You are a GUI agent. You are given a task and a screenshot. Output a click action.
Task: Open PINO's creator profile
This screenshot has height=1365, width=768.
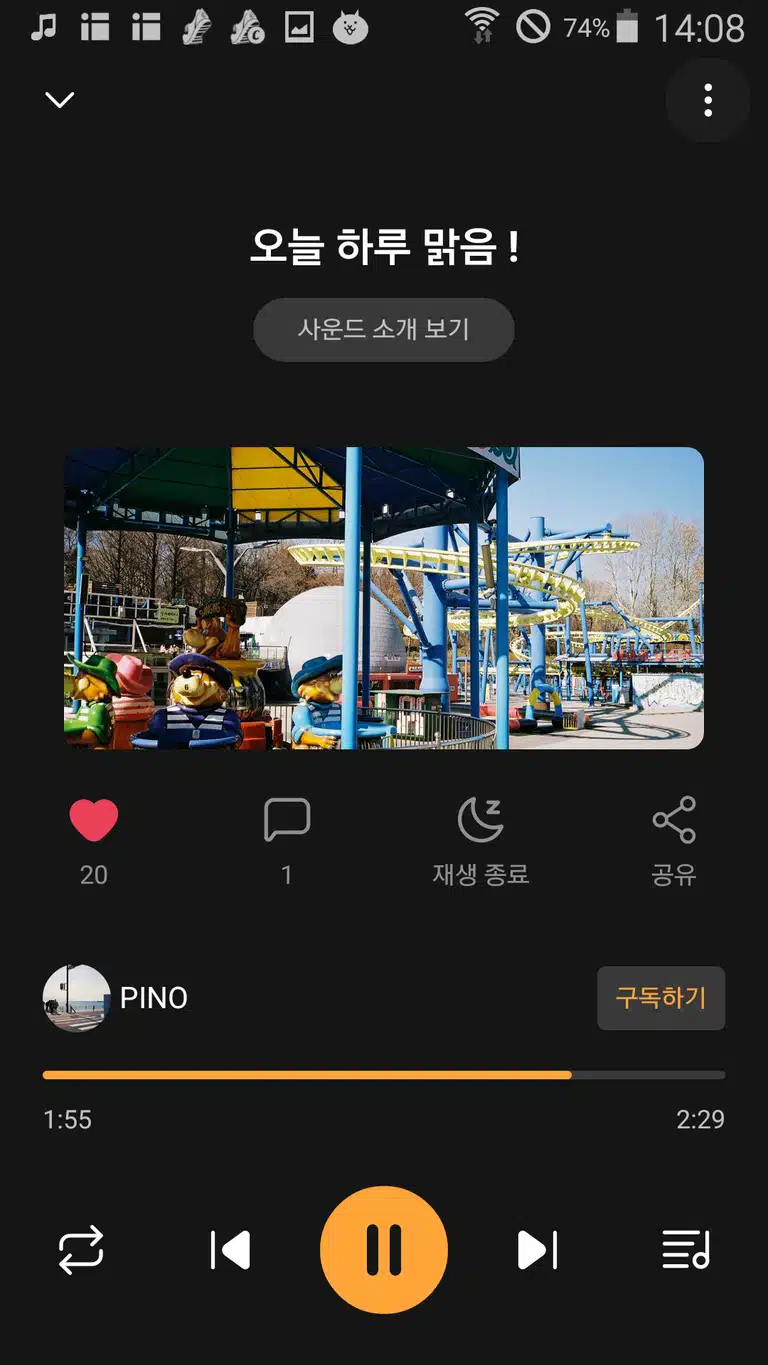pos(116,998)
